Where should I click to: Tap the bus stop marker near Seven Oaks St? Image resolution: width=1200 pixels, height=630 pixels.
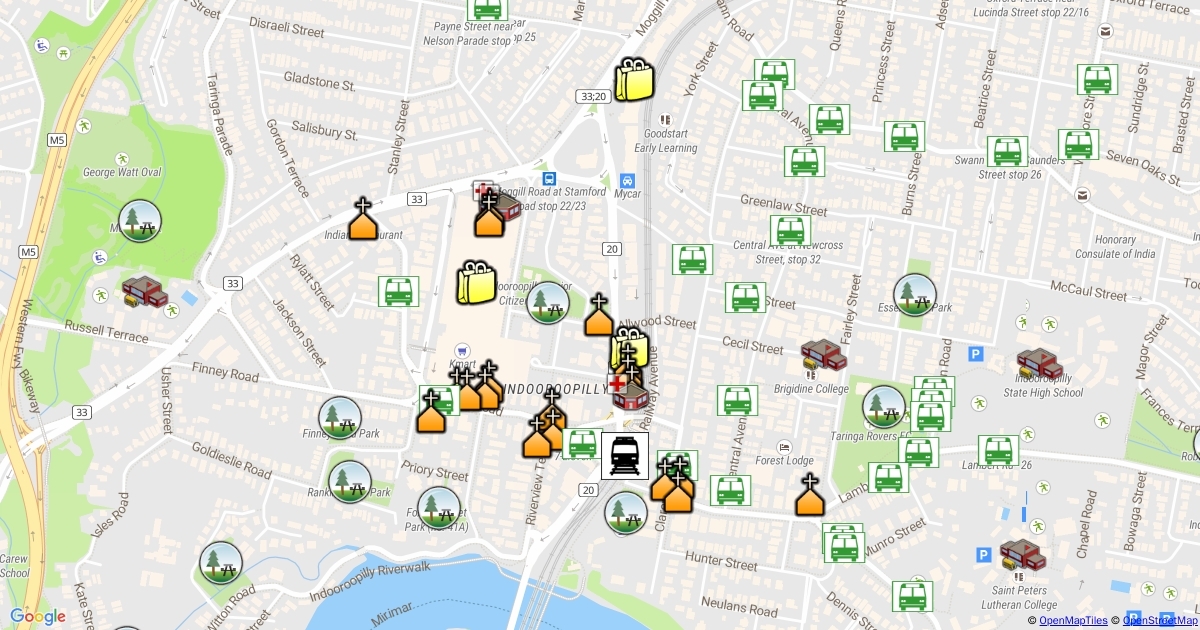tap(1078, 145)
